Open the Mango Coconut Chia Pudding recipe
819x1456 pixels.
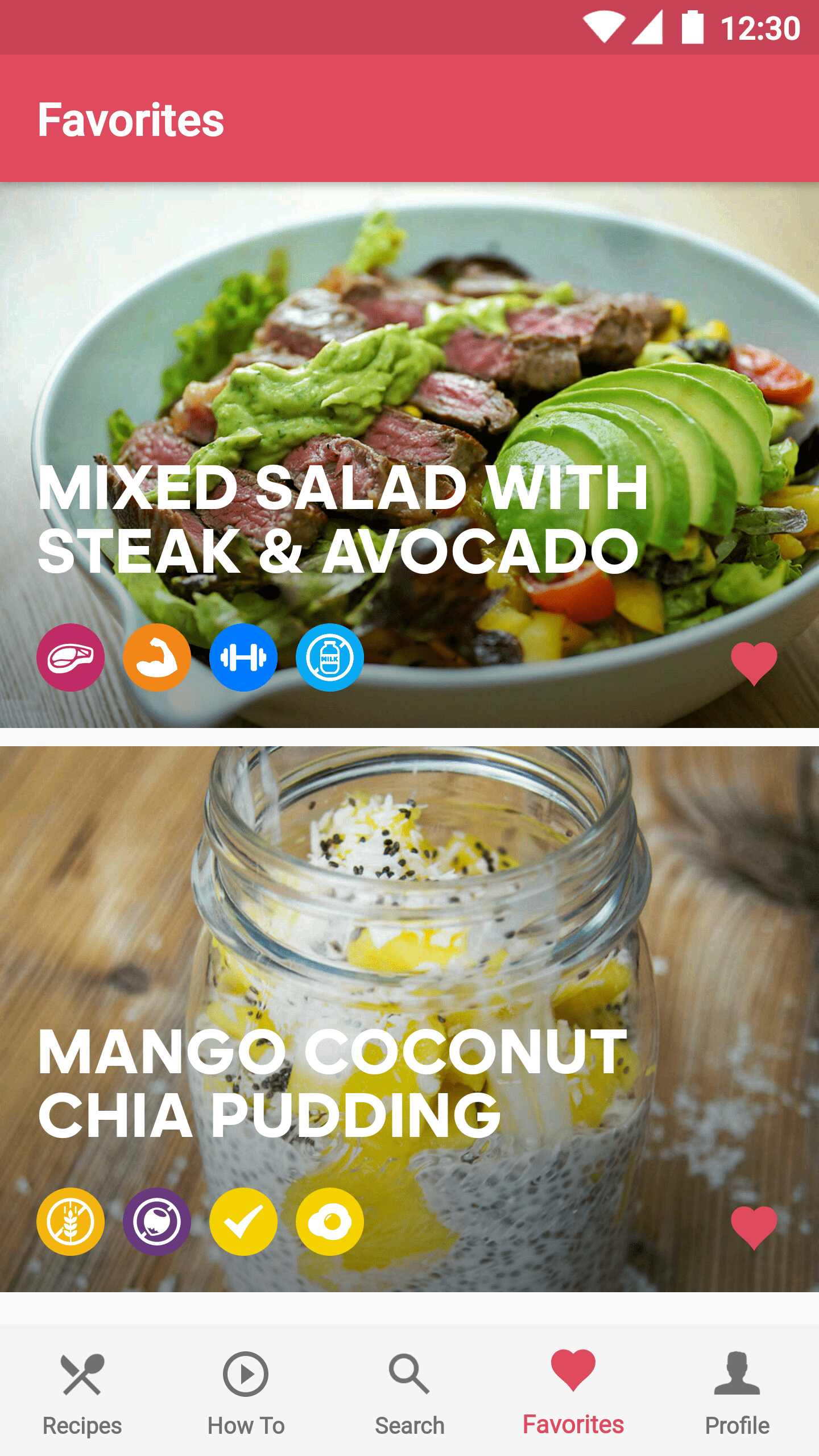(409, 1019)
